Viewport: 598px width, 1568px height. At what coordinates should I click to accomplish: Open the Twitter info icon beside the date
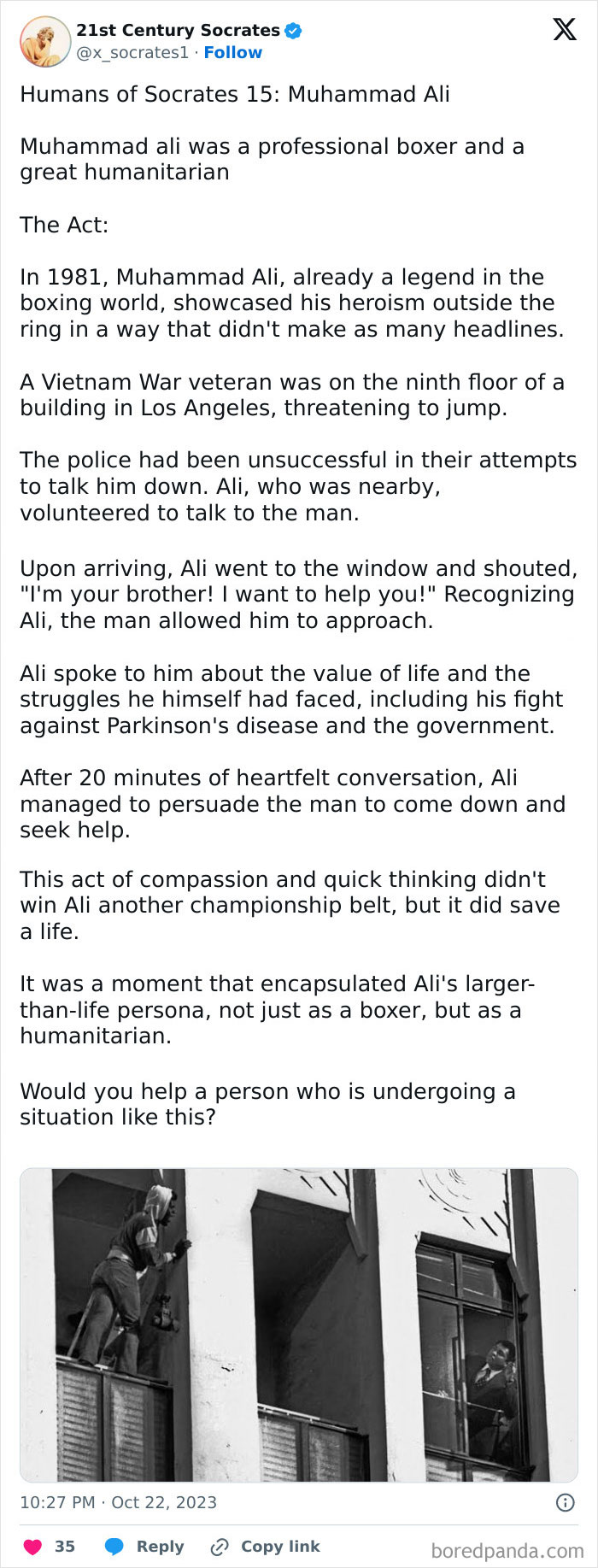(565, 1503)
